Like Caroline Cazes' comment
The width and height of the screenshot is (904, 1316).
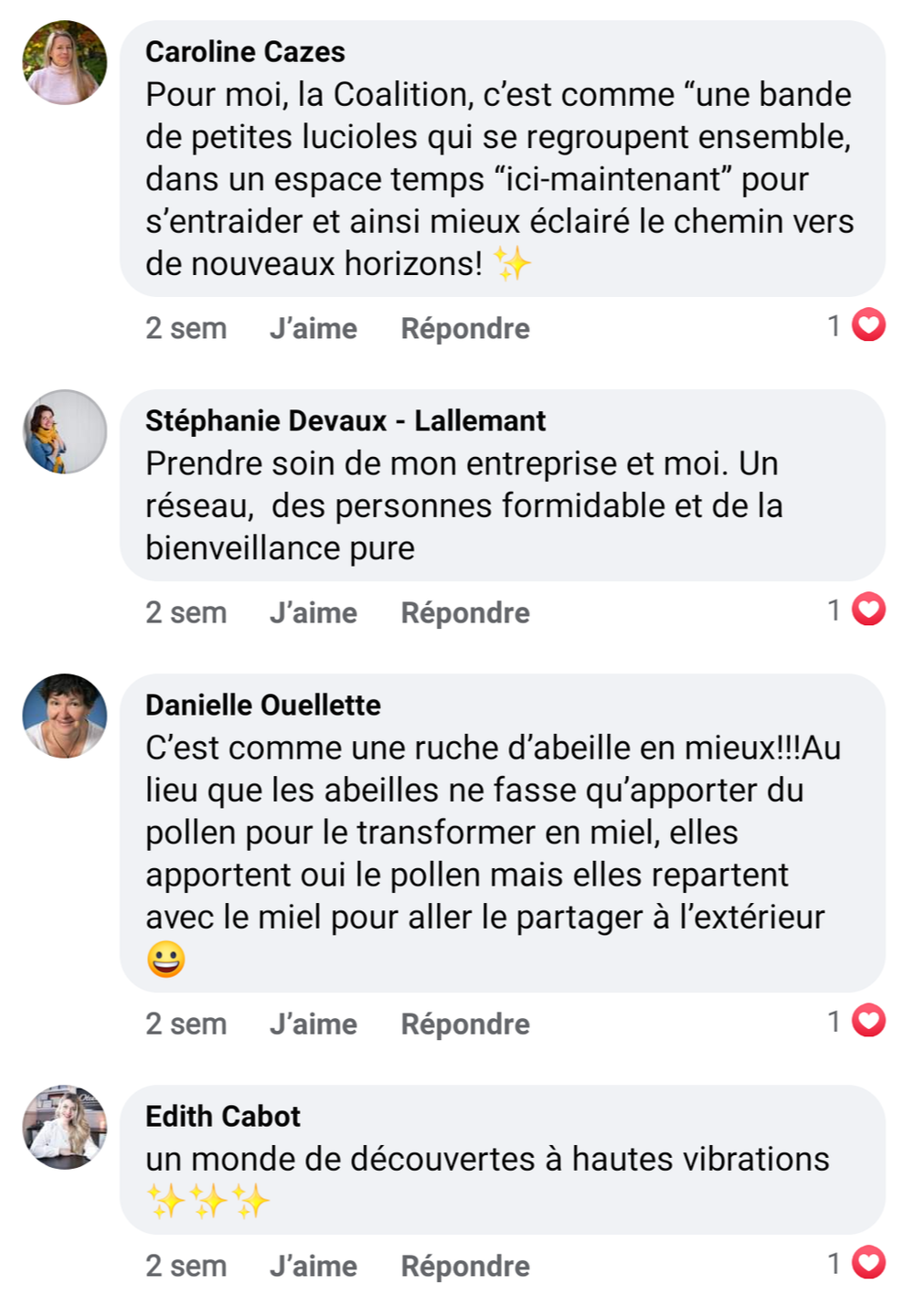(x=313, y=328)
